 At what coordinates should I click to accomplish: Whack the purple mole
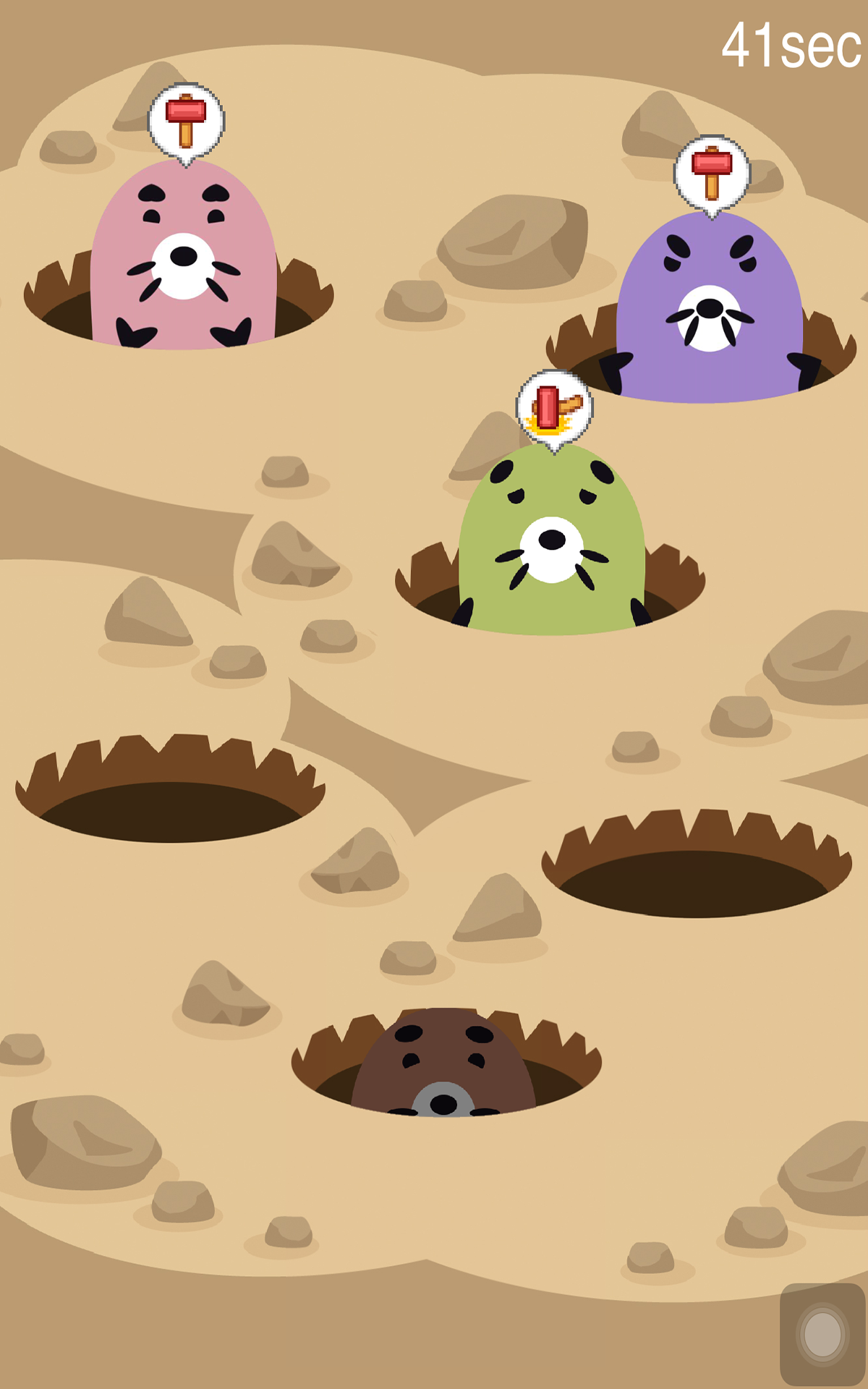click(710, 311)
